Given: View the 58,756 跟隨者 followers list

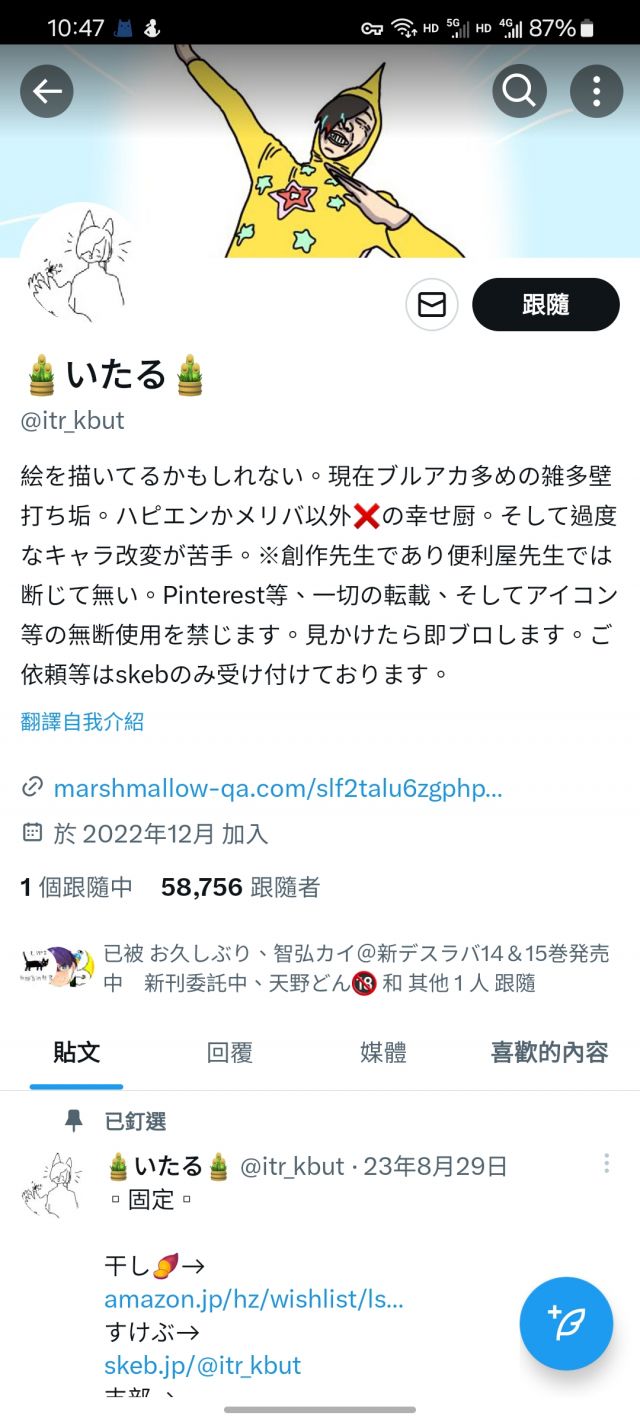Looking at the screenshot, I should tap(240, 886).
